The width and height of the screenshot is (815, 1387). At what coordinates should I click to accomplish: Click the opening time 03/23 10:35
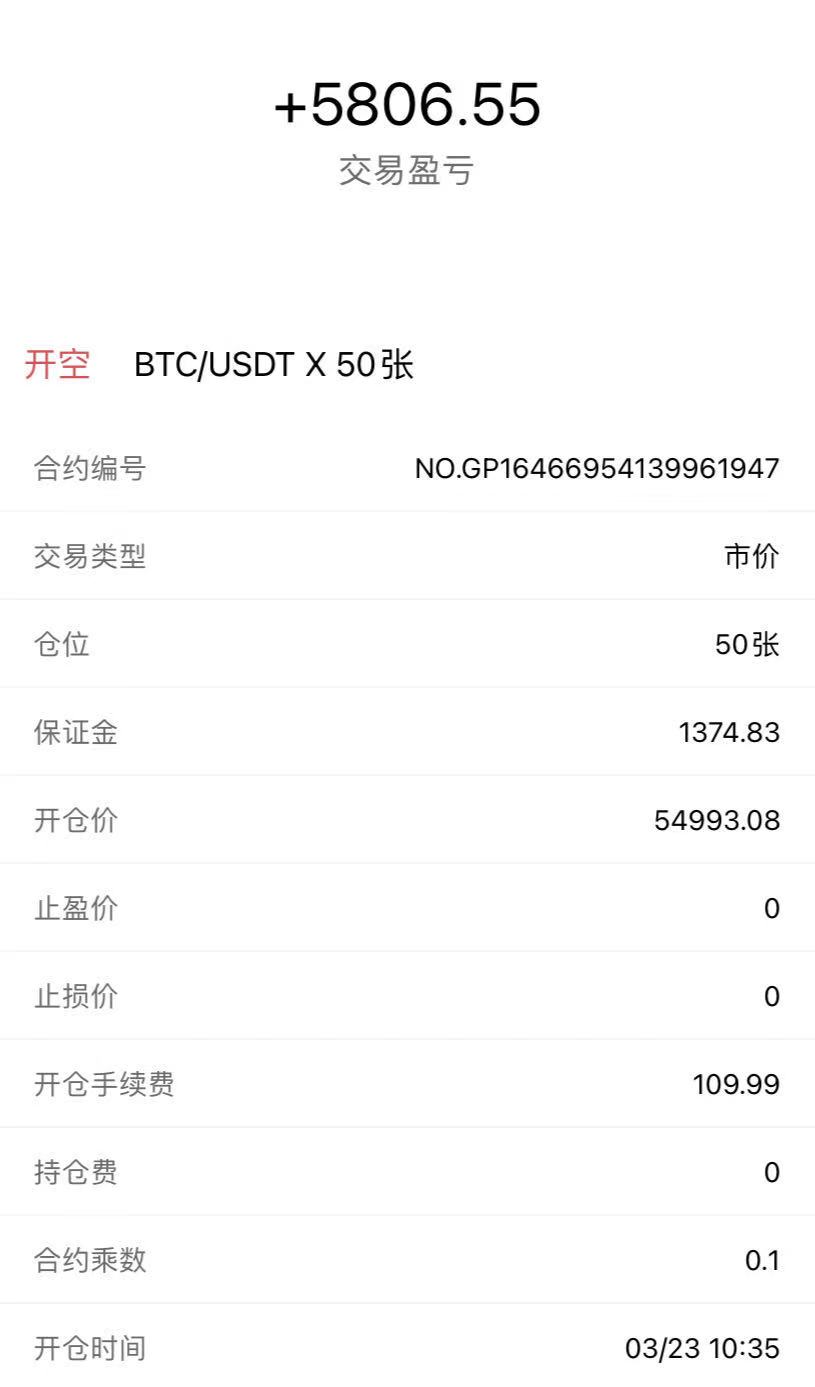coord(700,1348)
